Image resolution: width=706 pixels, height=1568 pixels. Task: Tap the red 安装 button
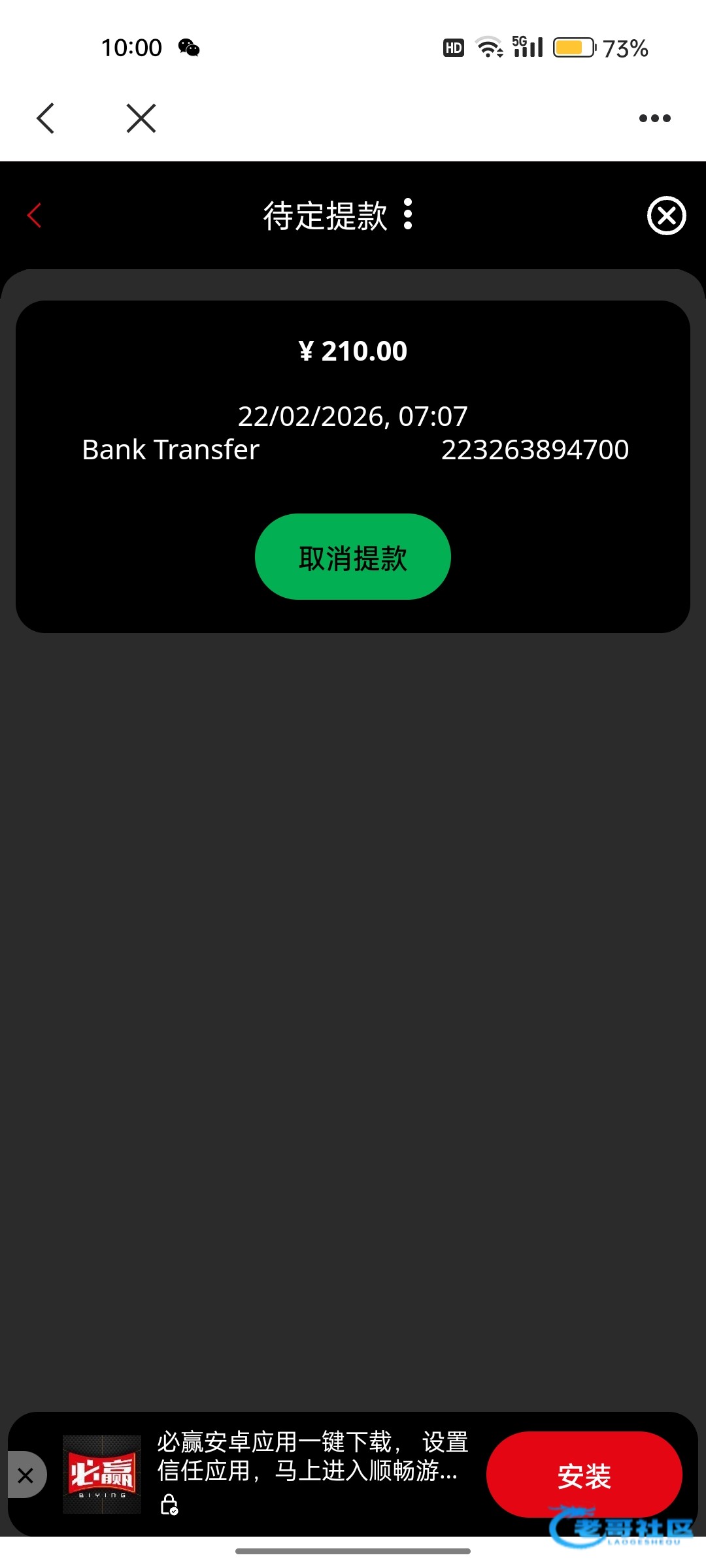pyautogui.click(x=584, y=1475)
